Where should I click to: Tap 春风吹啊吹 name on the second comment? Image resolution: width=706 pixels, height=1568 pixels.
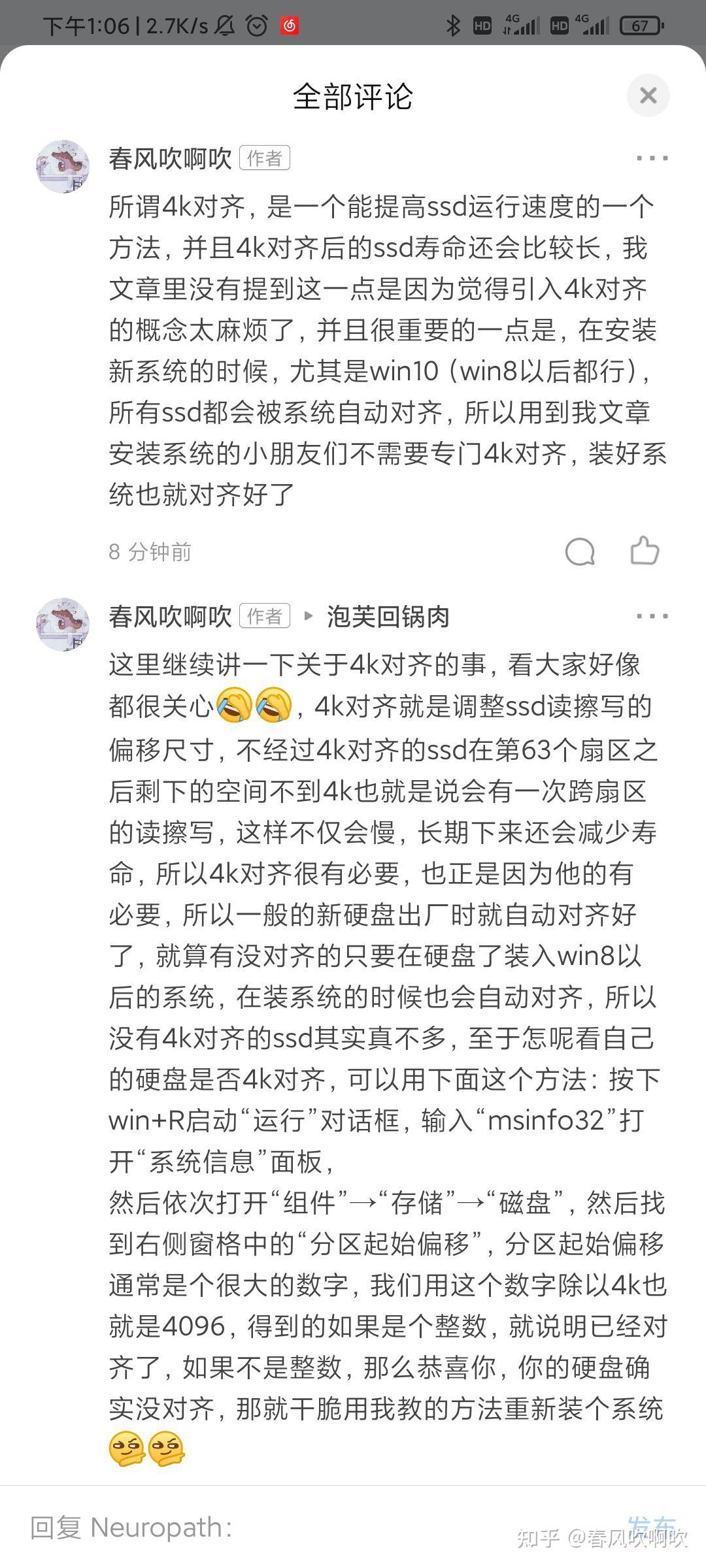point(170,617)
